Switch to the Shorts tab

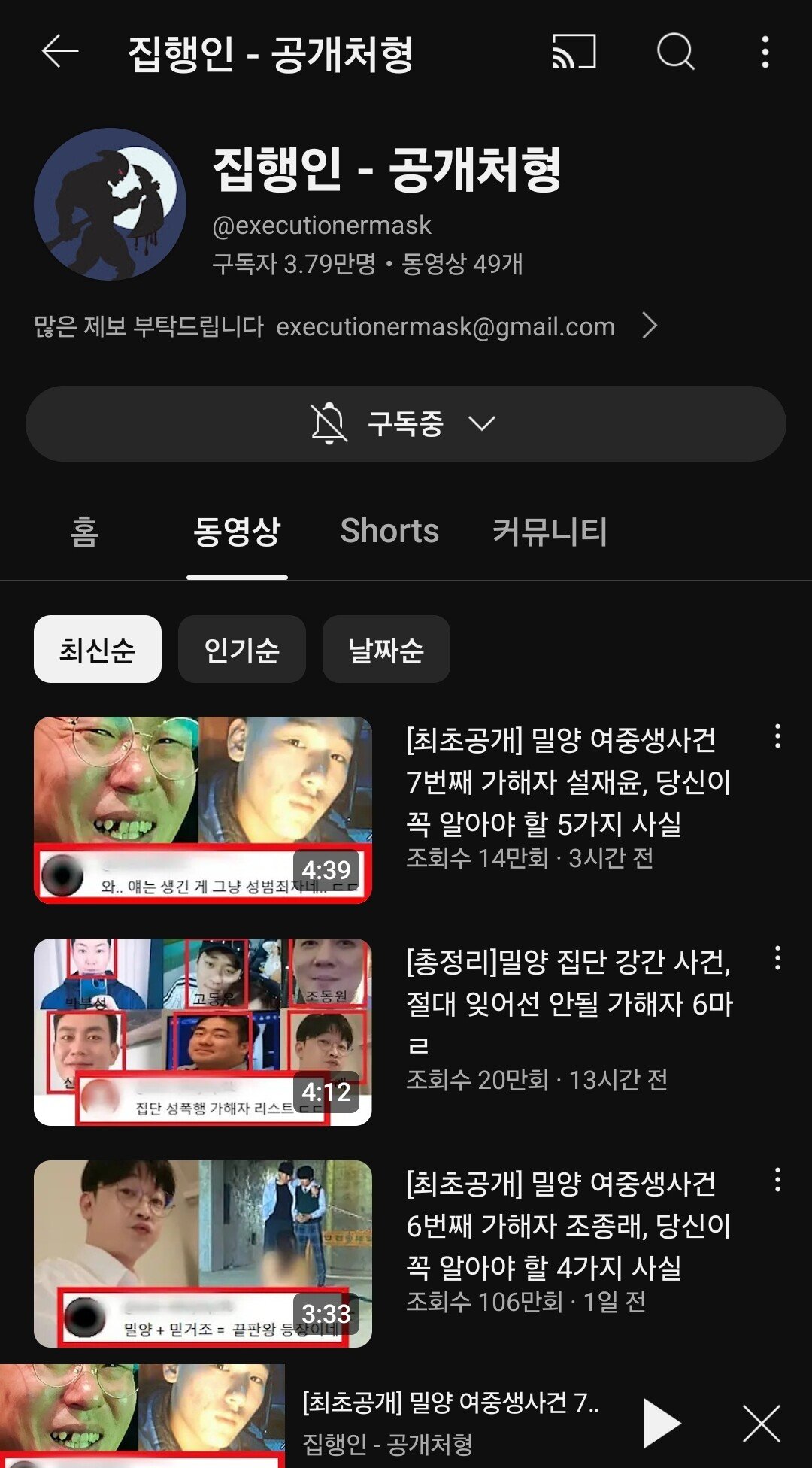pos(389,531)
